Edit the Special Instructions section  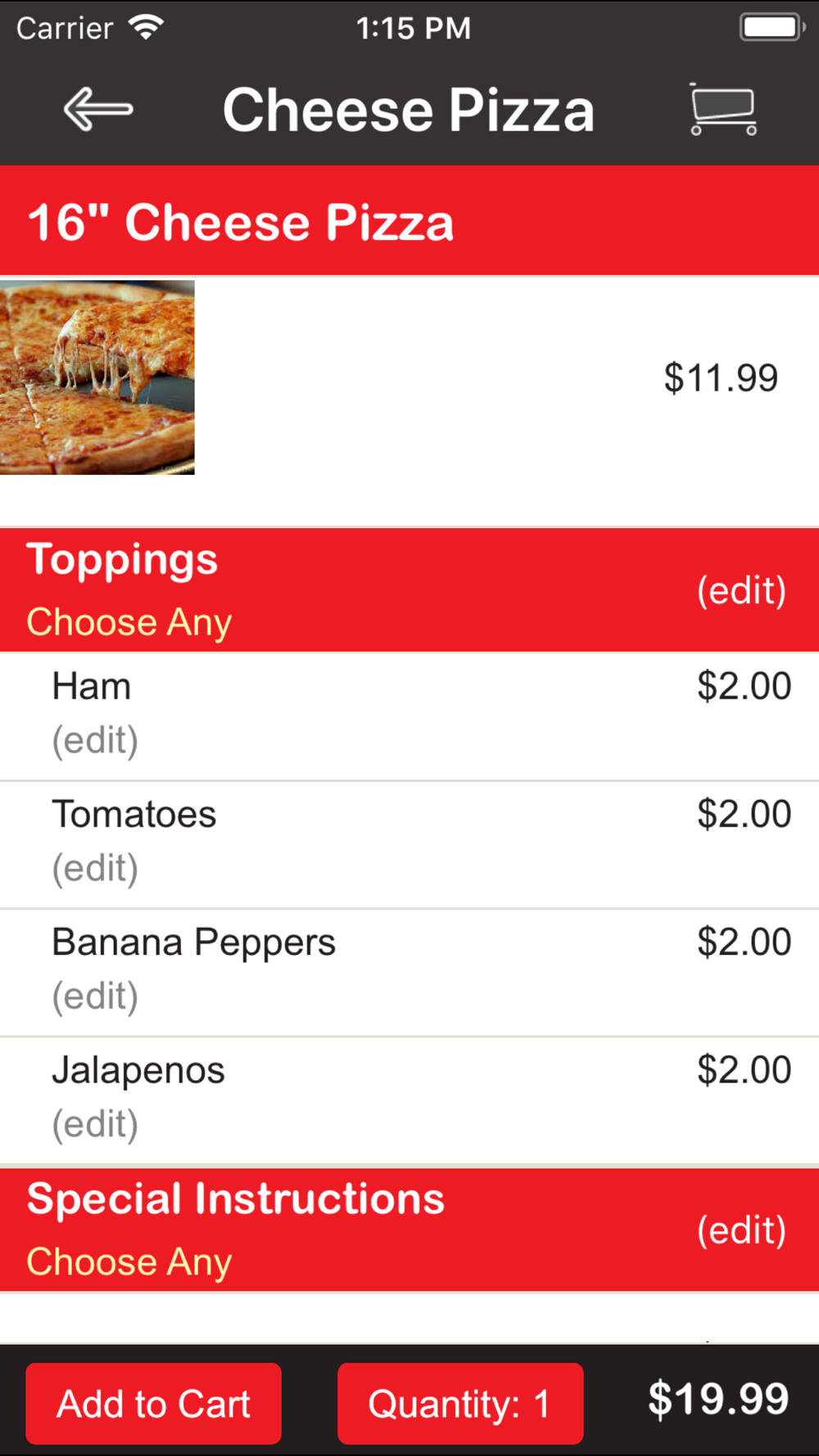pyautogui.click(x=741, y=1230)
